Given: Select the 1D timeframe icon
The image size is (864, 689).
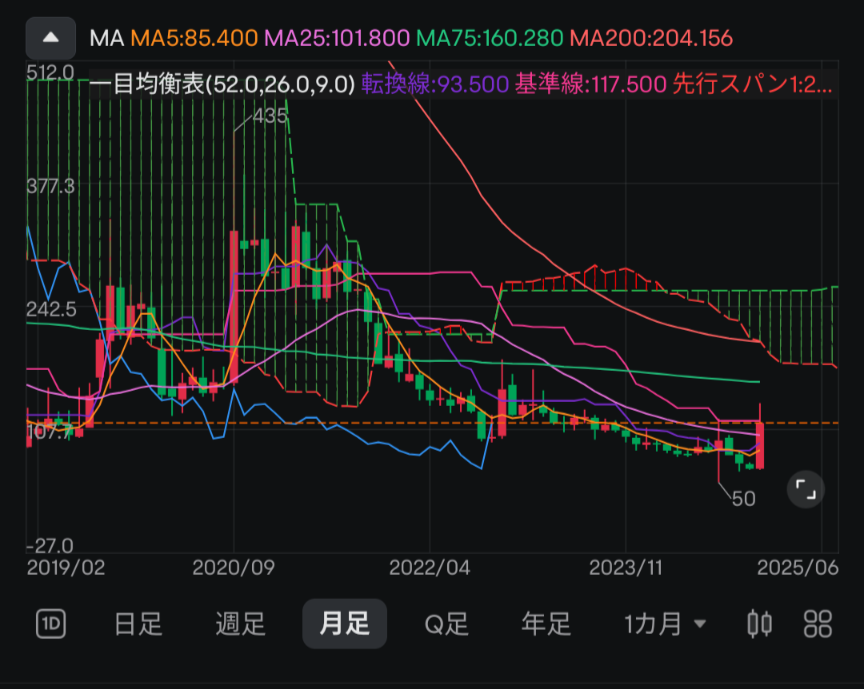Looking at the screenshot, I should click(x=50, y=625).
